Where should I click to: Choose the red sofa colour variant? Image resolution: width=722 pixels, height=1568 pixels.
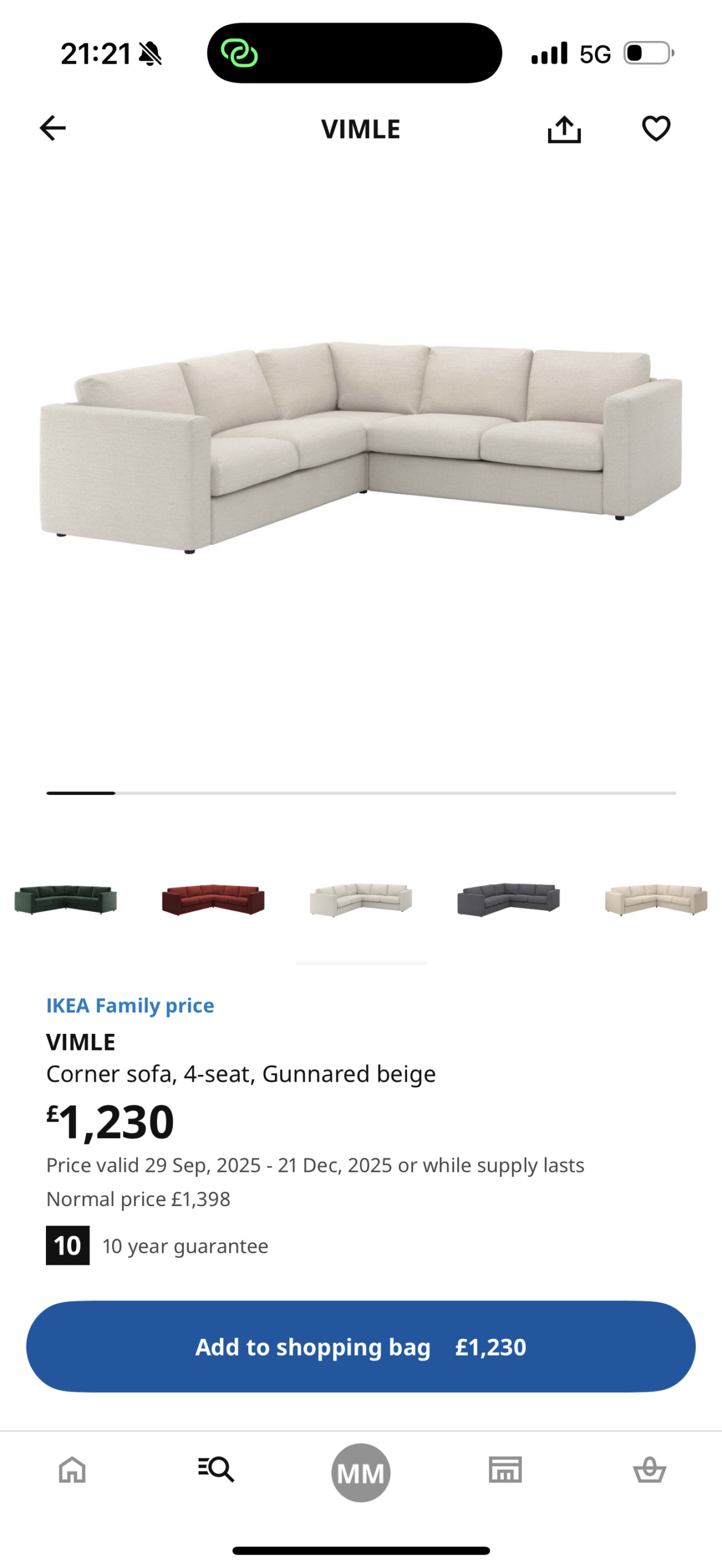point(213,899)
